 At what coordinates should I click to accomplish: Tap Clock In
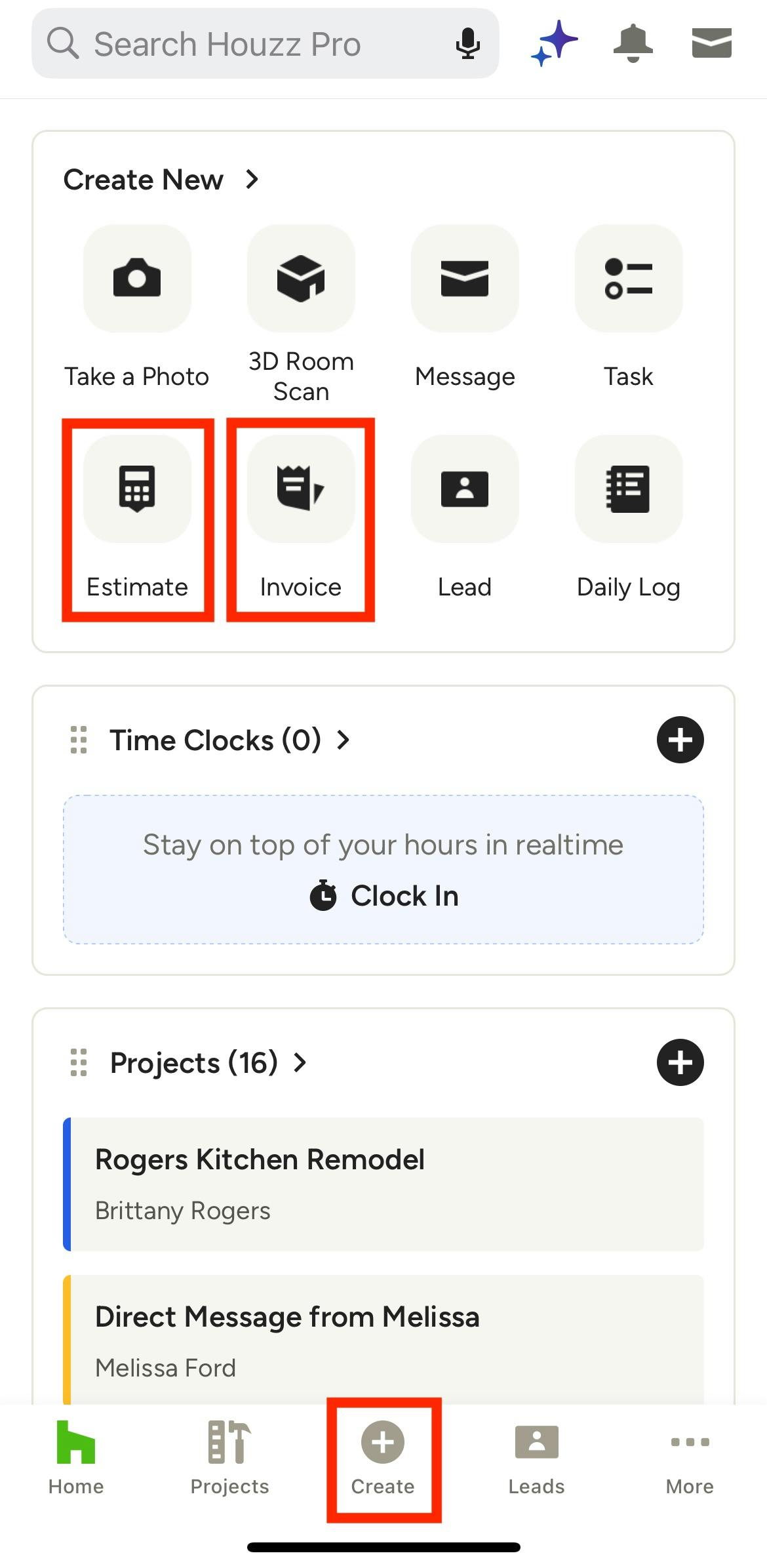point(383,896)
